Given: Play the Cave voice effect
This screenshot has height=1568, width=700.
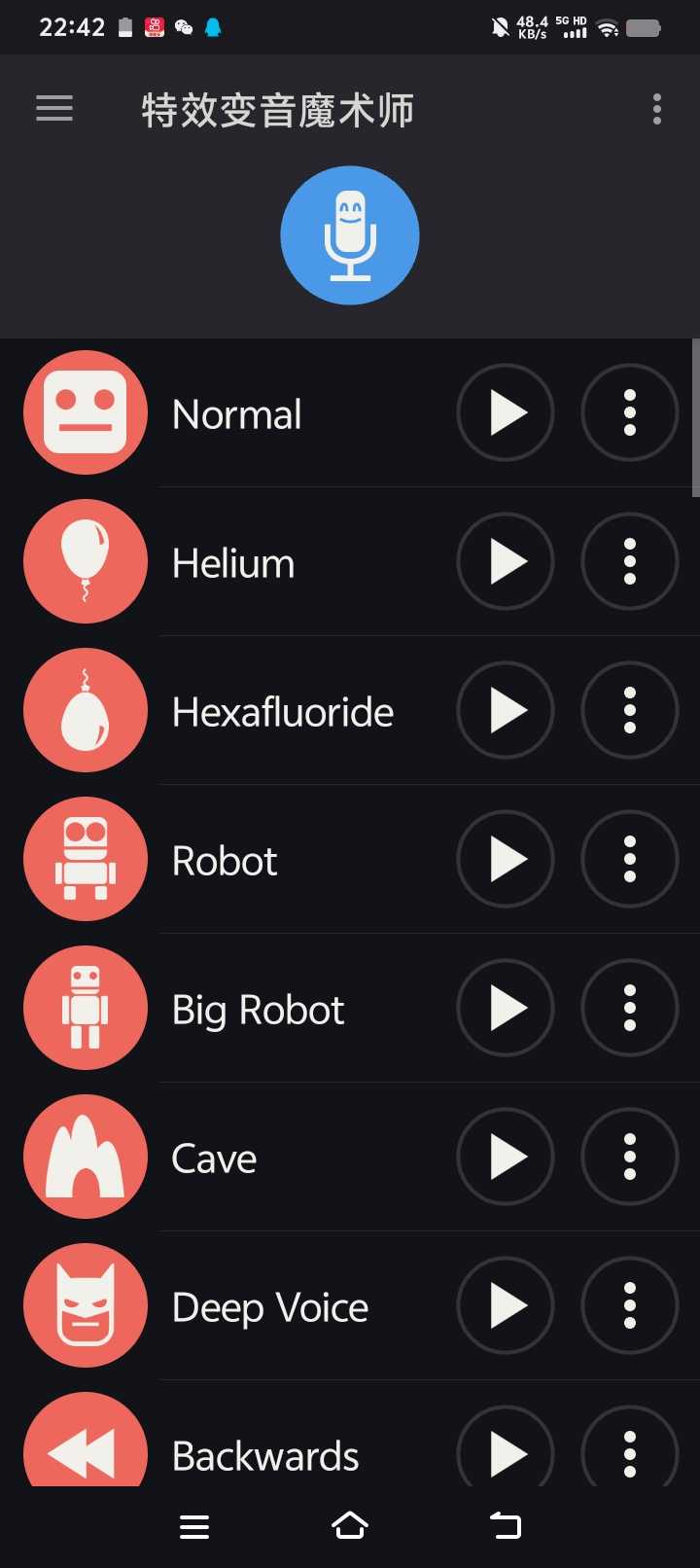Looking at the screenshot, I should 506,1157.
